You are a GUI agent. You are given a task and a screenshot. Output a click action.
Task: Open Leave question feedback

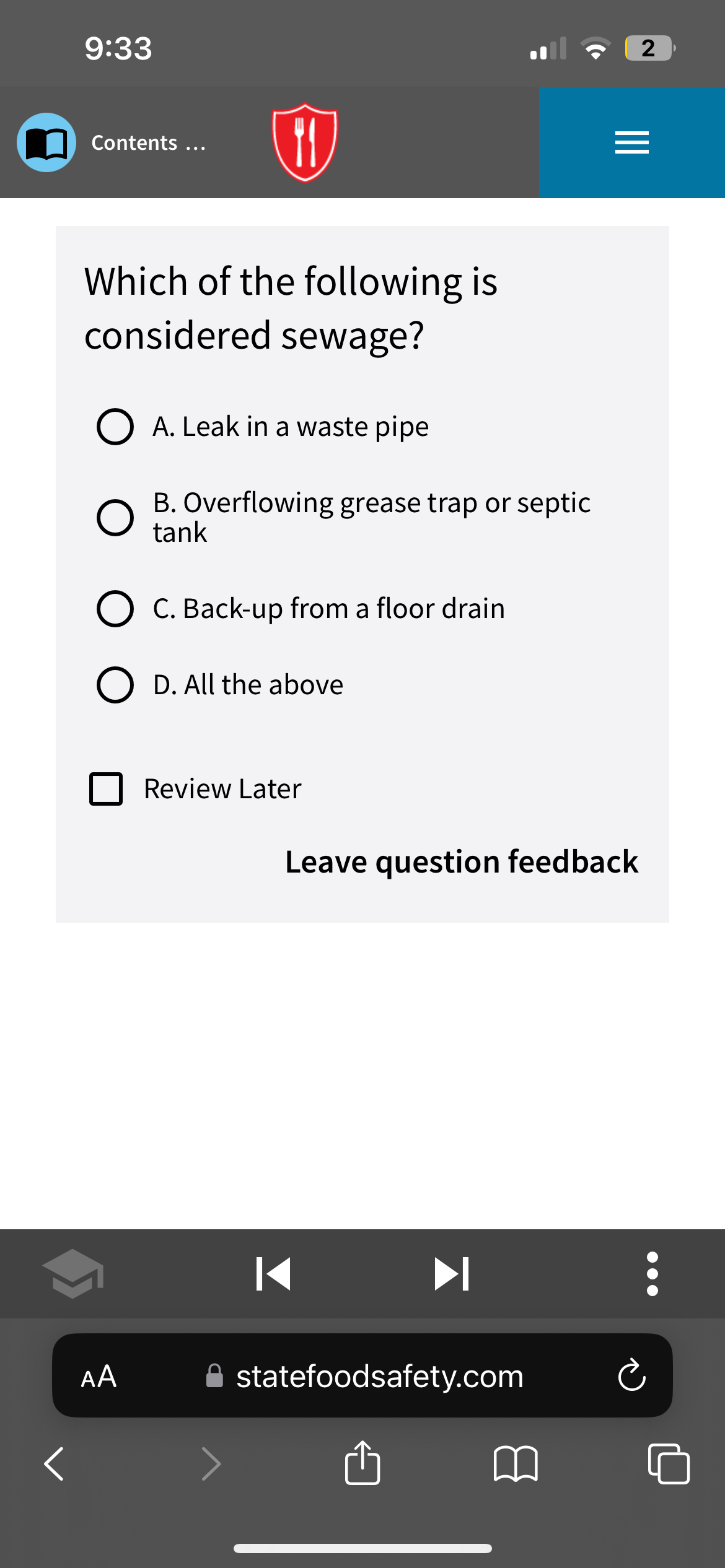click(461, 861)
